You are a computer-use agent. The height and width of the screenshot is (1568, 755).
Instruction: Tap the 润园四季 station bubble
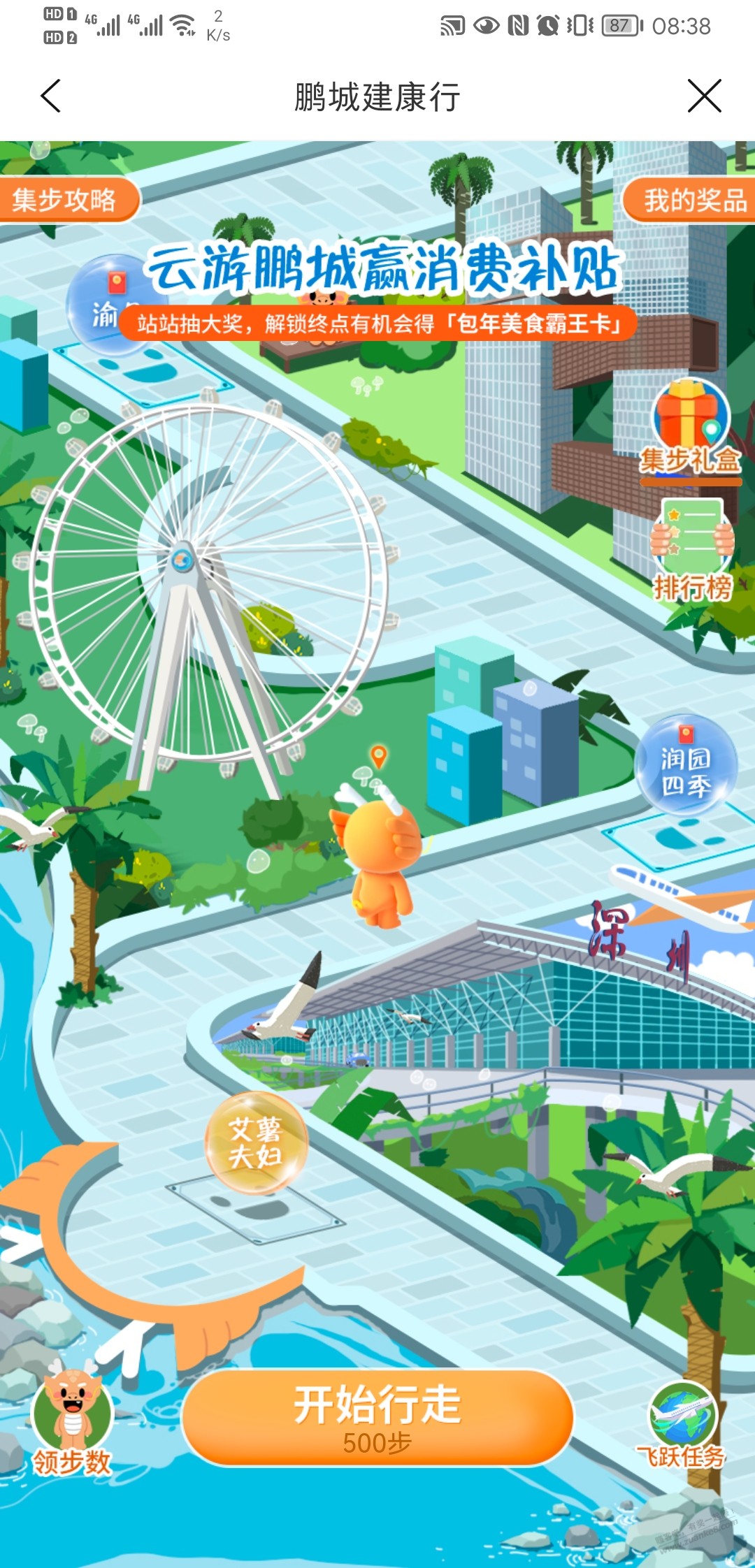click(x=686, y=765)
